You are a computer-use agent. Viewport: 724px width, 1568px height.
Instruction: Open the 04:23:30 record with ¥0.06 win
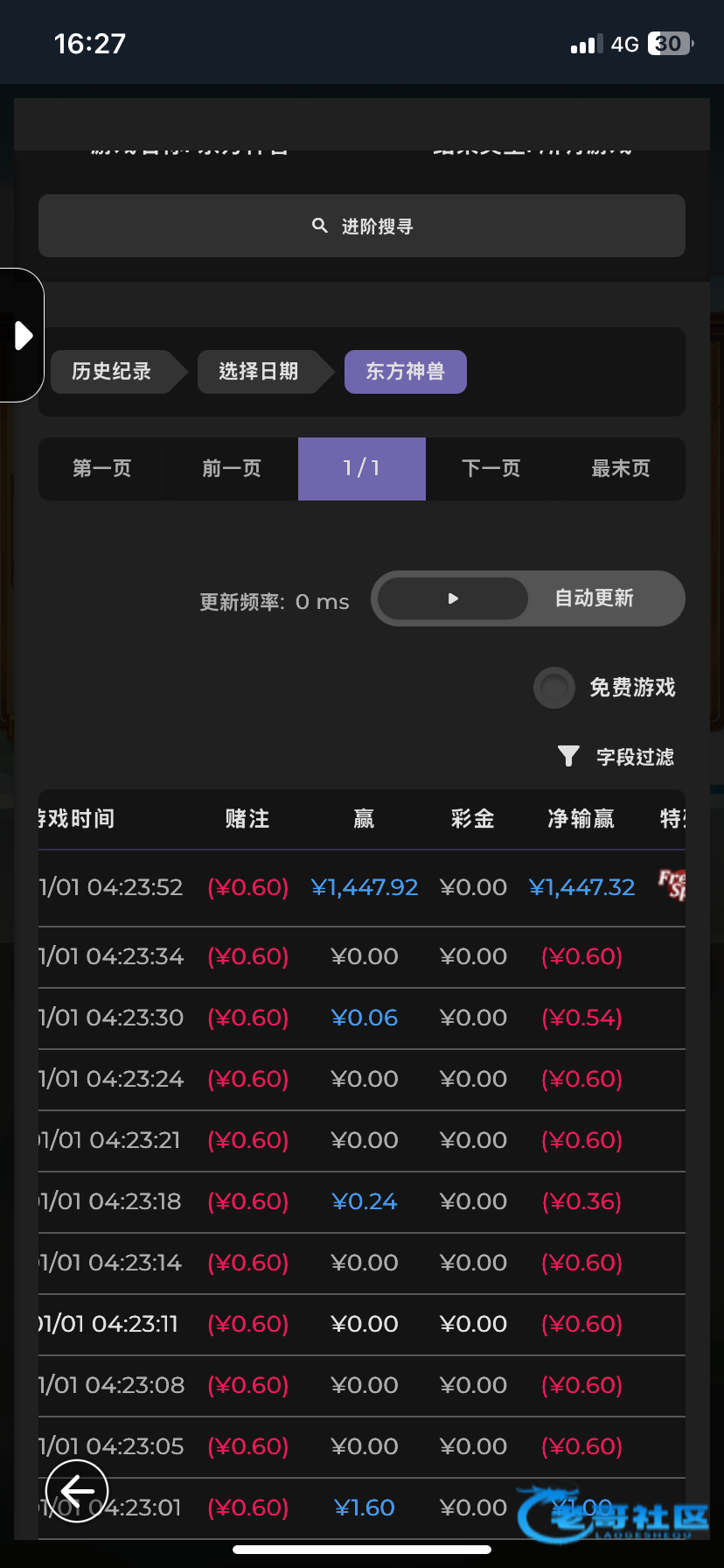pyautogui.click(x=362, y=1018)
